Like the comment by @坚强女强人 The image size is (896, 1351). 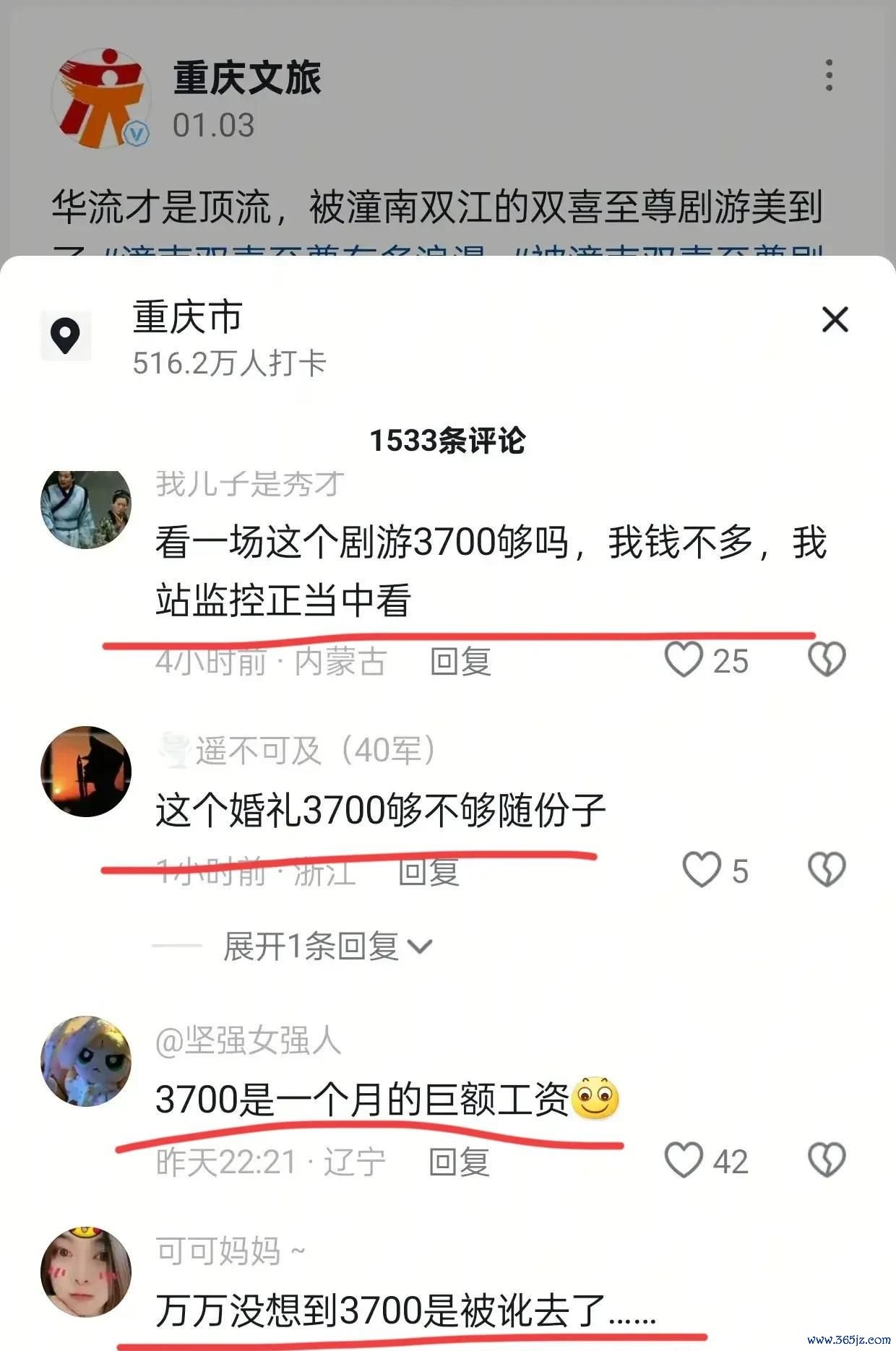[x=684, y=1161]
